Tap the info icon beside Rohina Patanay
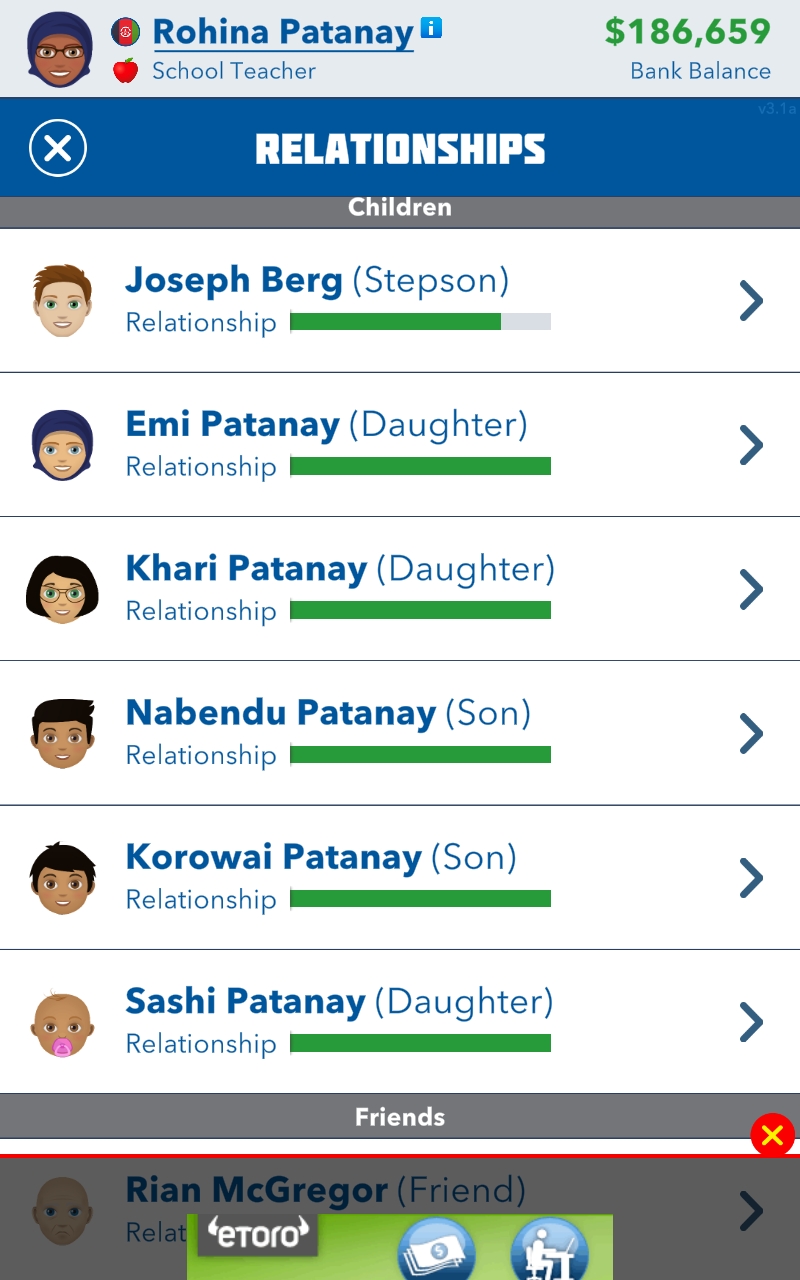This screenshot has width=800, height=1280. 432,28
